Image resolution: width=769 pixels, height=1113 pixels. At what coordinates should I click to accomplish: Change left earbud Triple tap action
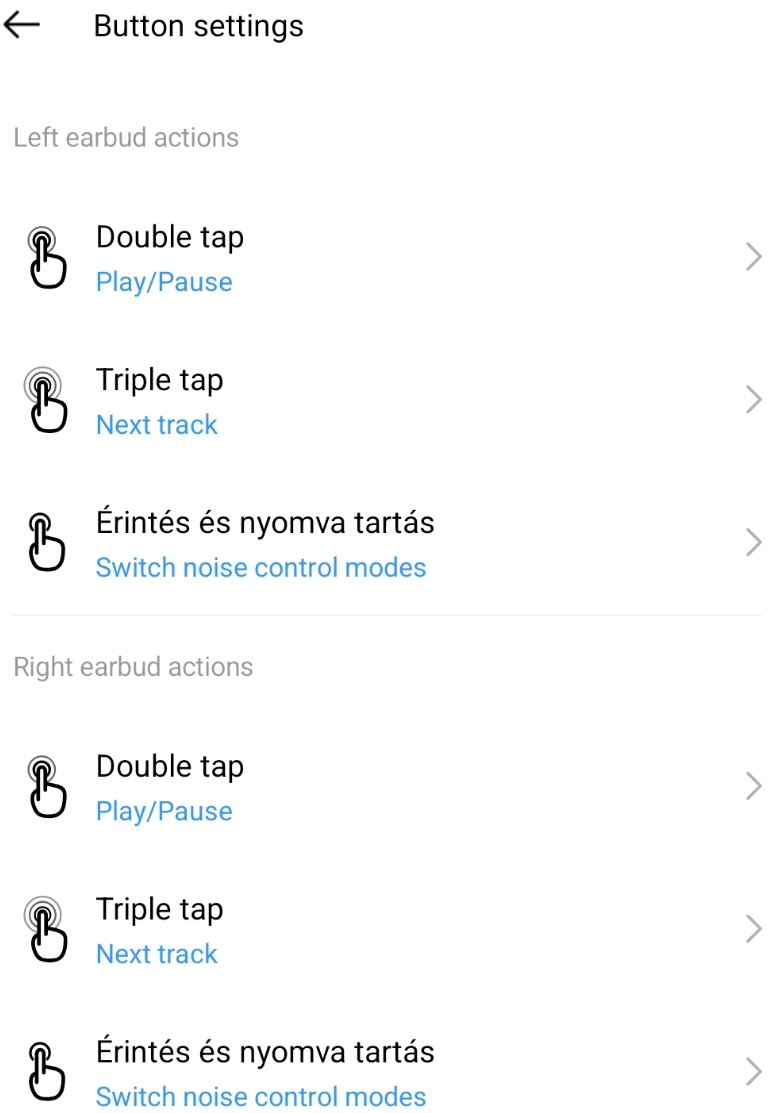click(384, 401)
